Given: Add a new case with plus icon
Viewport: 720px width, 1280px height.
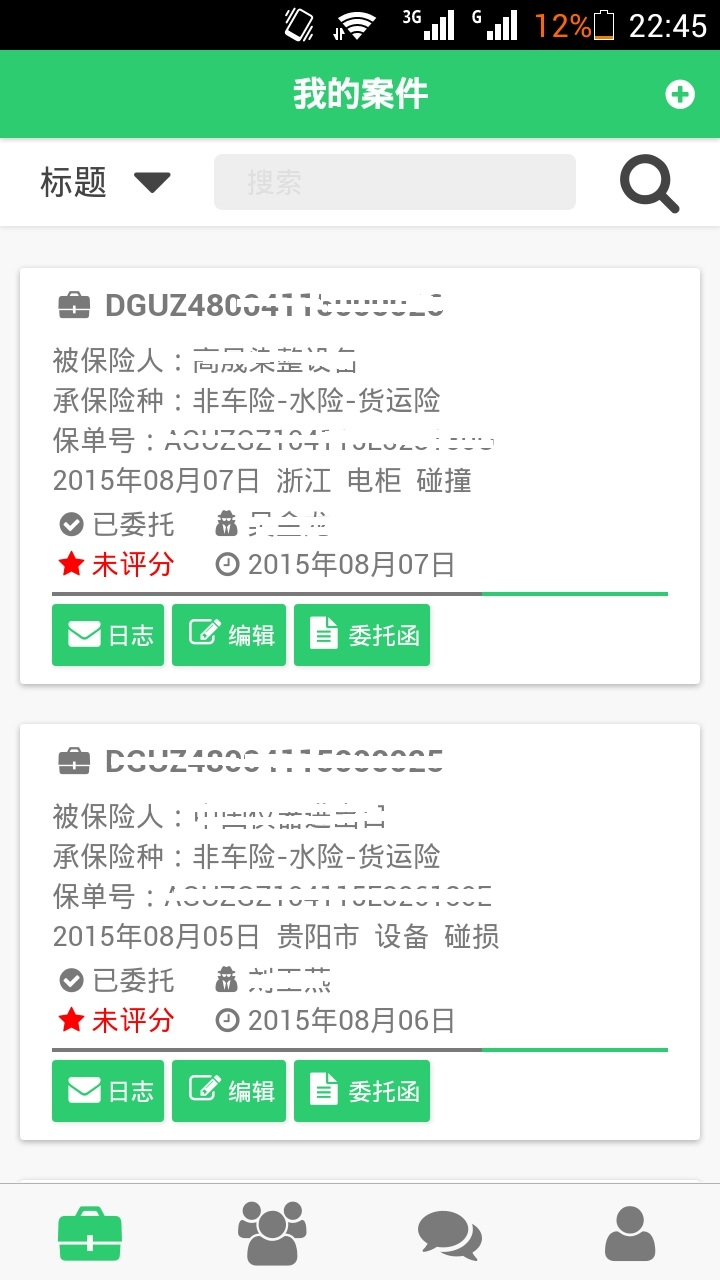Looking at the screenshot, I should (680, 95).
